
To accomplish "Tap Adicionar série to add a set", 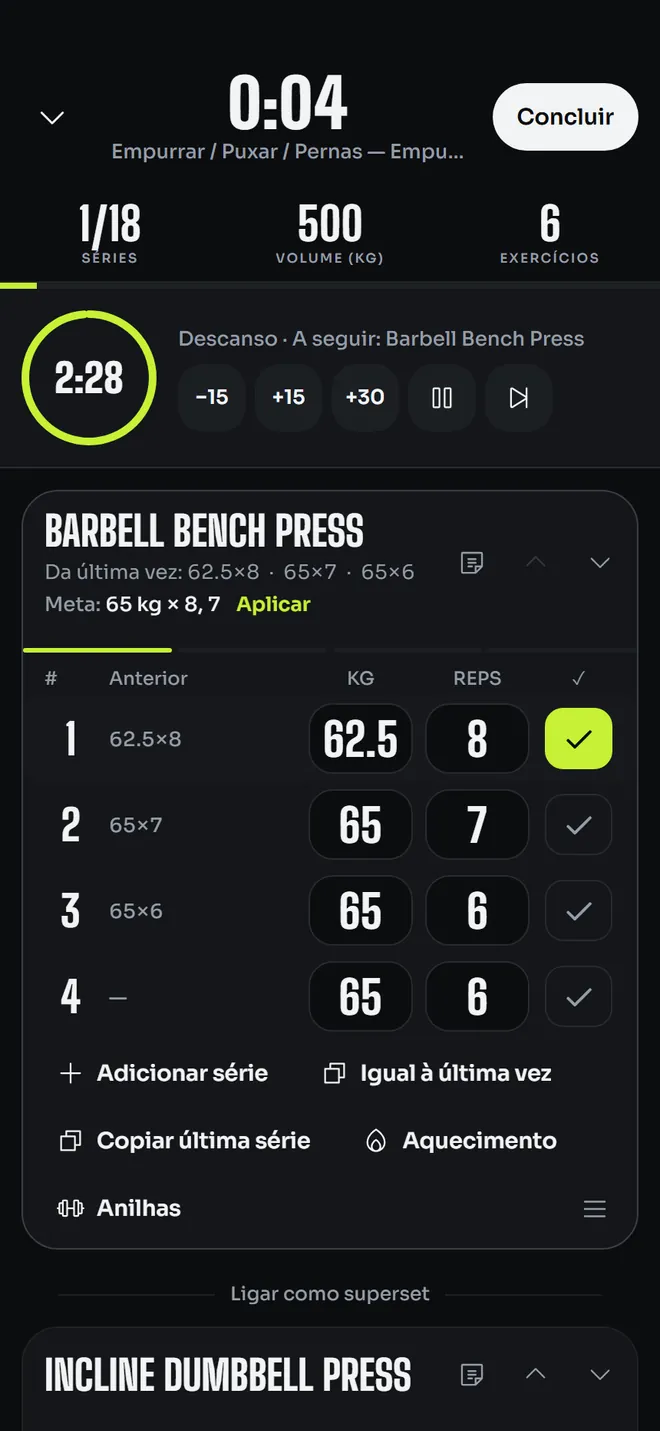I will coord(164,1073).
